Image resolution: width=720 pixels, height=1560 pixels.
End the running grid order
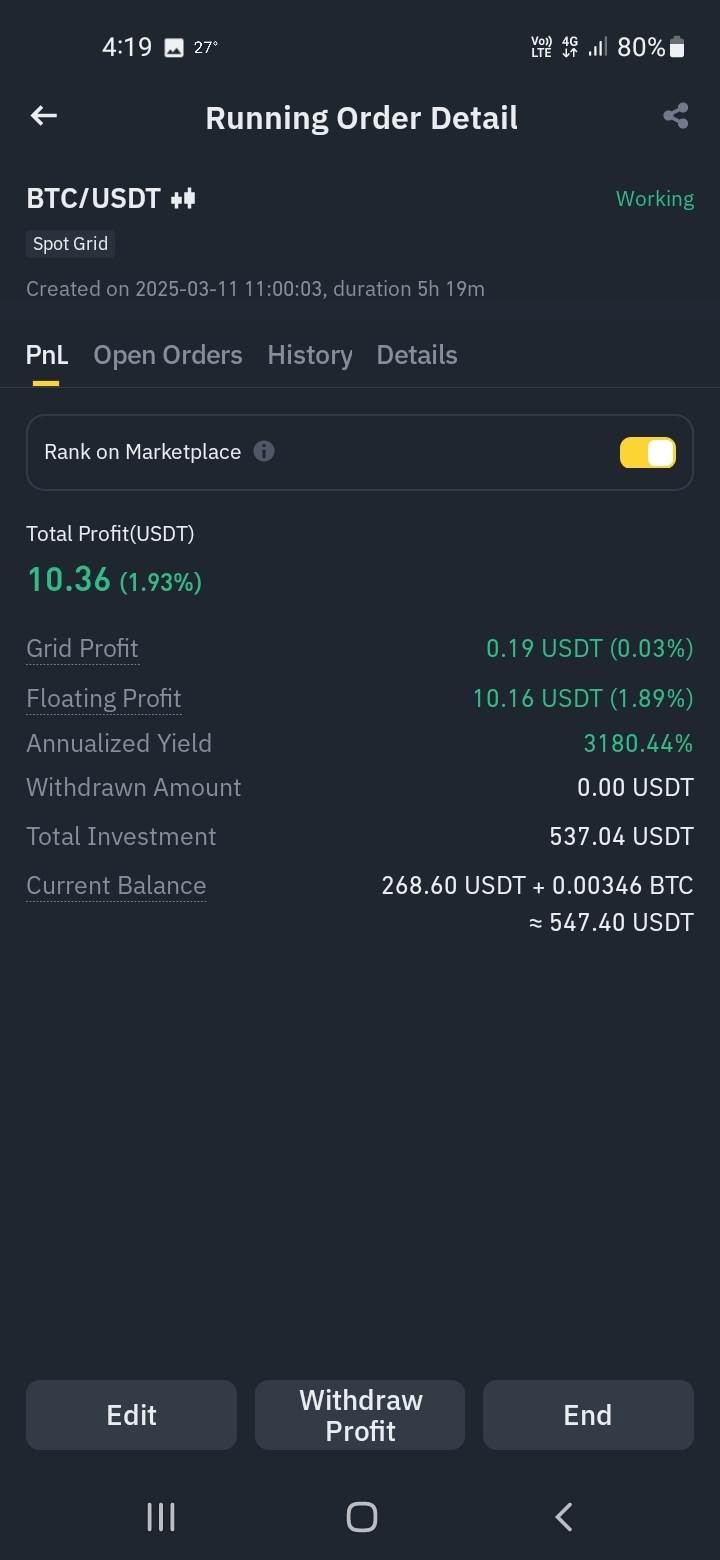tap(587, 1414)
